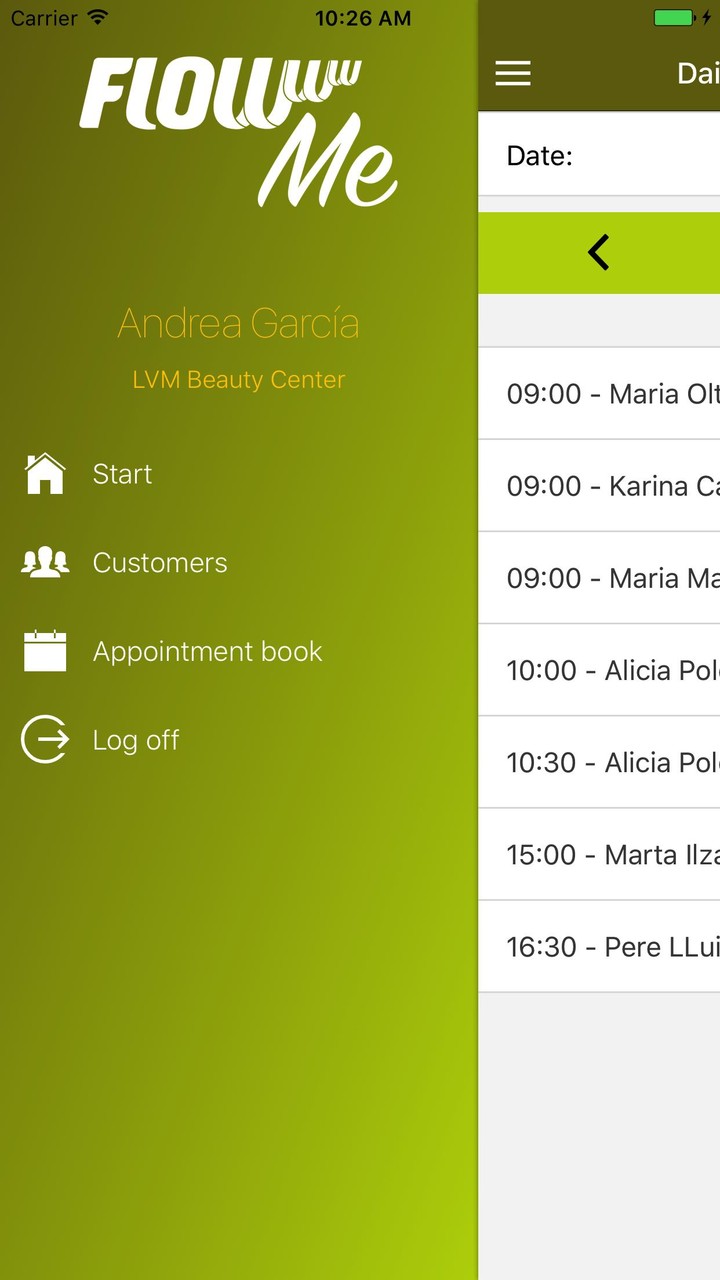
Task: Open the 10:00 Alicia appointment
Action: click(x=610, y=670)
